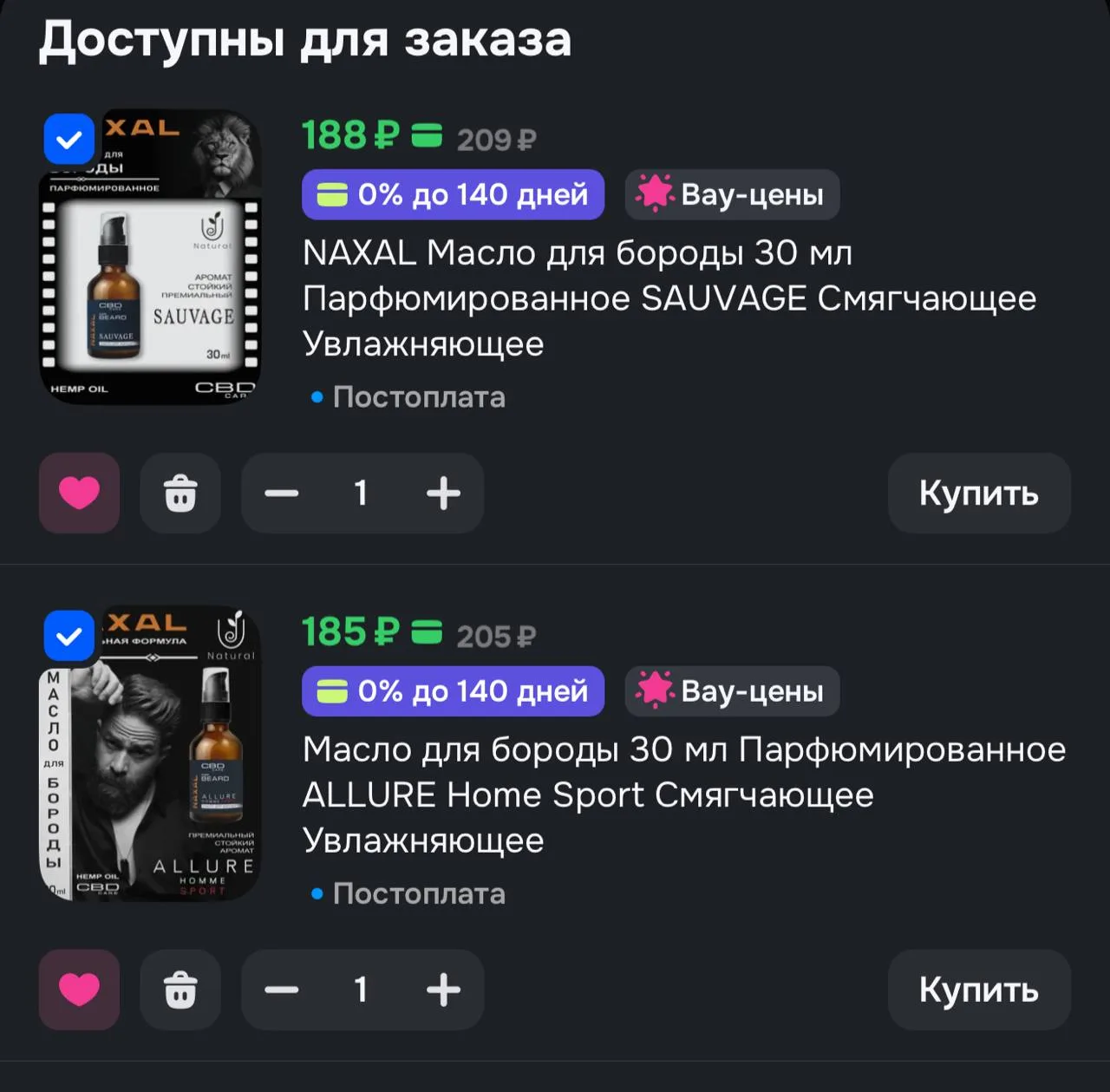Open the NAXAL SAUVAGE beard oil product image
This screenshot has width=1110, height=1092.
tap(151, 257)
